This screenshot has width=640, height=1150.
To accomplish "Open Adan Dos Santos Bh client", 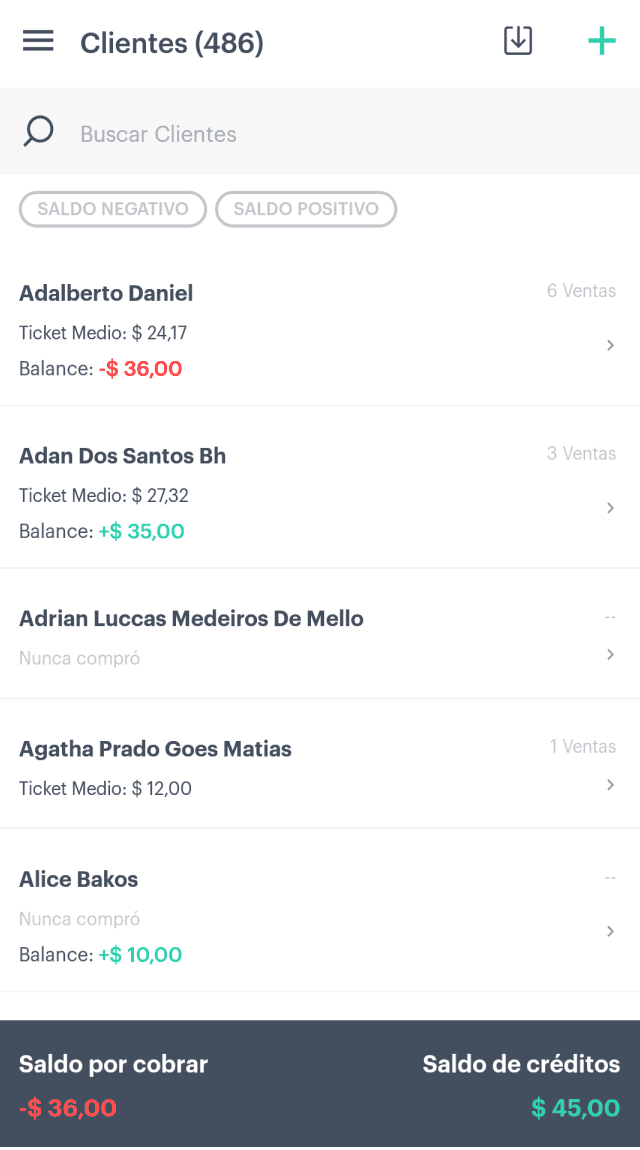I will pyautogui.click(x=320, y=488).
